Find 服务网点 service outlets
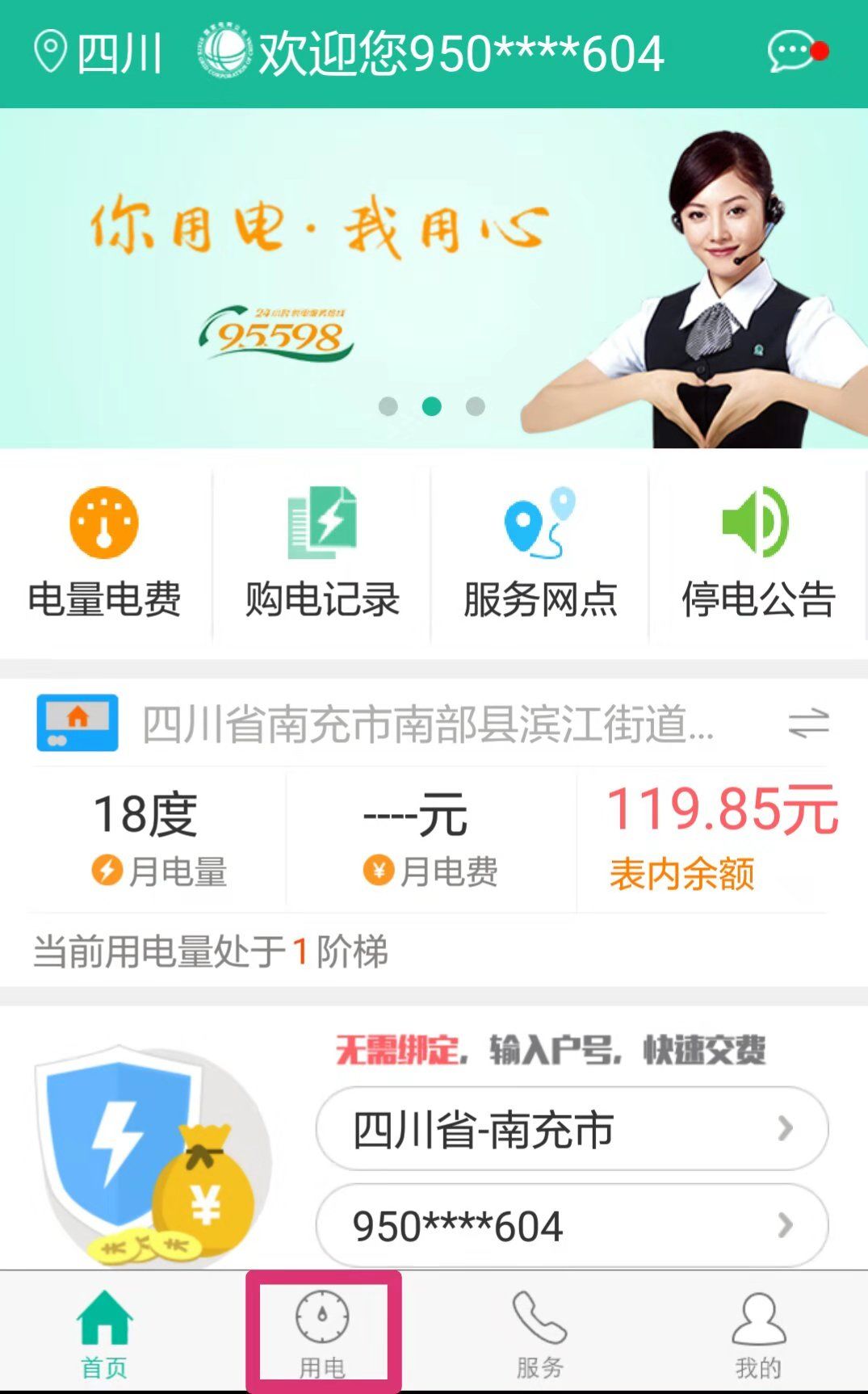This screenshot has height=1394, width=868. coord(539,554)
